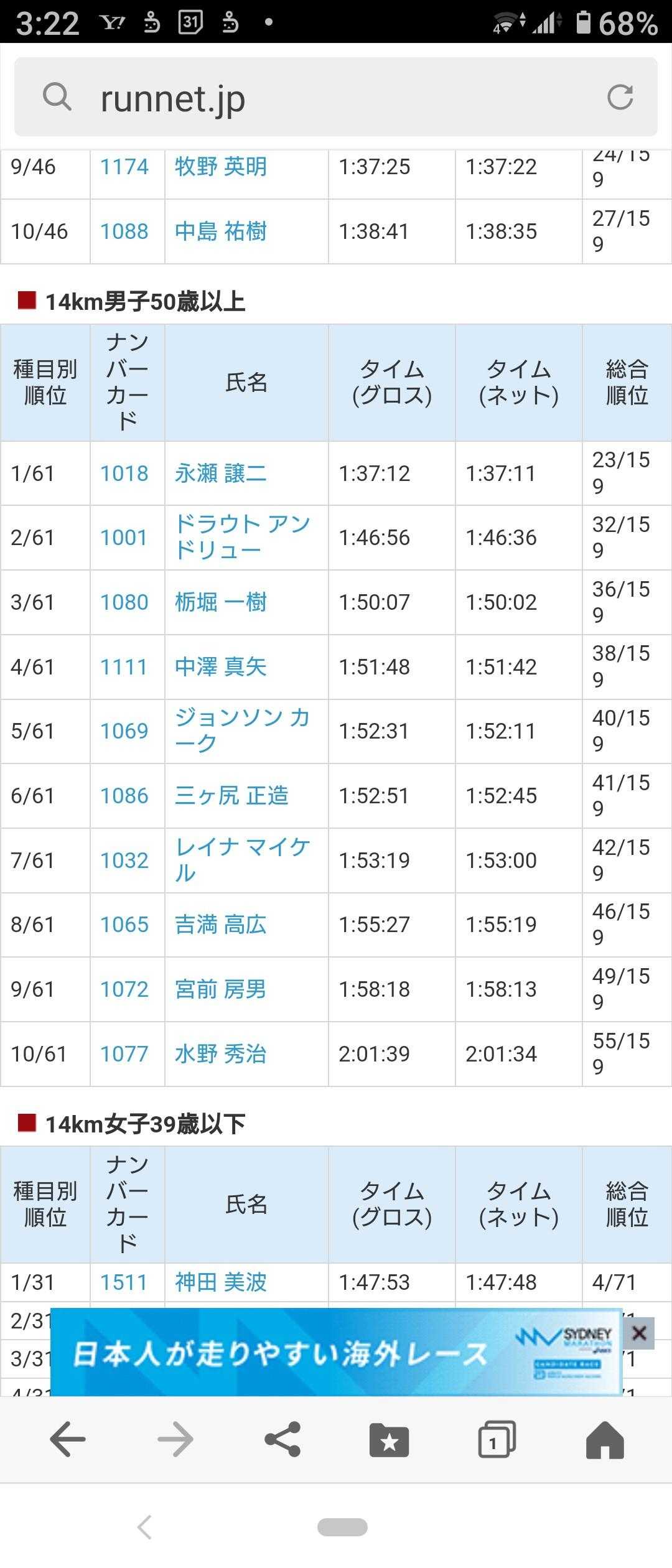672x1568 pixels.
Task: Open runner レイナ マイケル's link
Action: [242, 860]
